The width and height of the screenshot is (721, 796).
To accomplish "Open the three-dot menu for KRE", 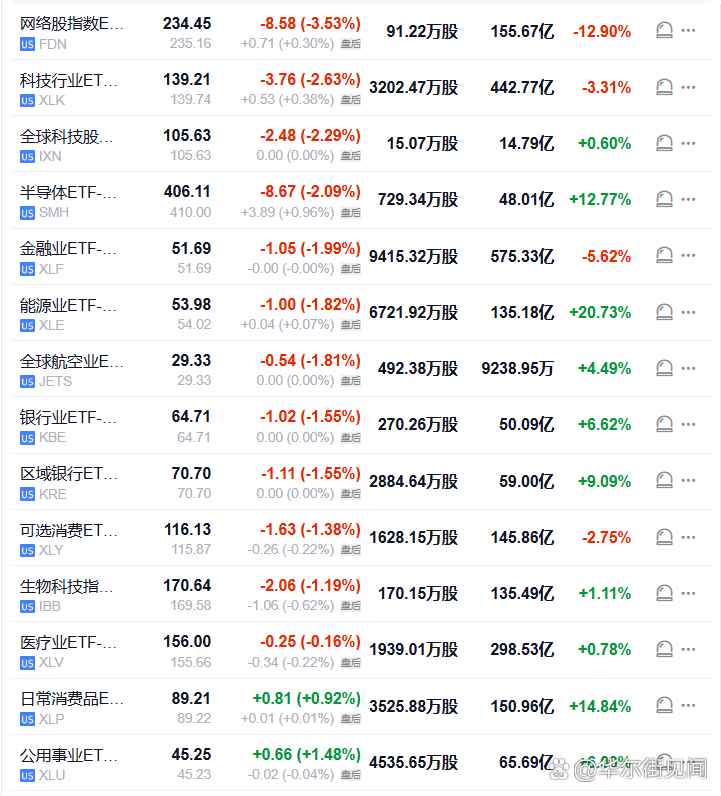I will [688, 481].
